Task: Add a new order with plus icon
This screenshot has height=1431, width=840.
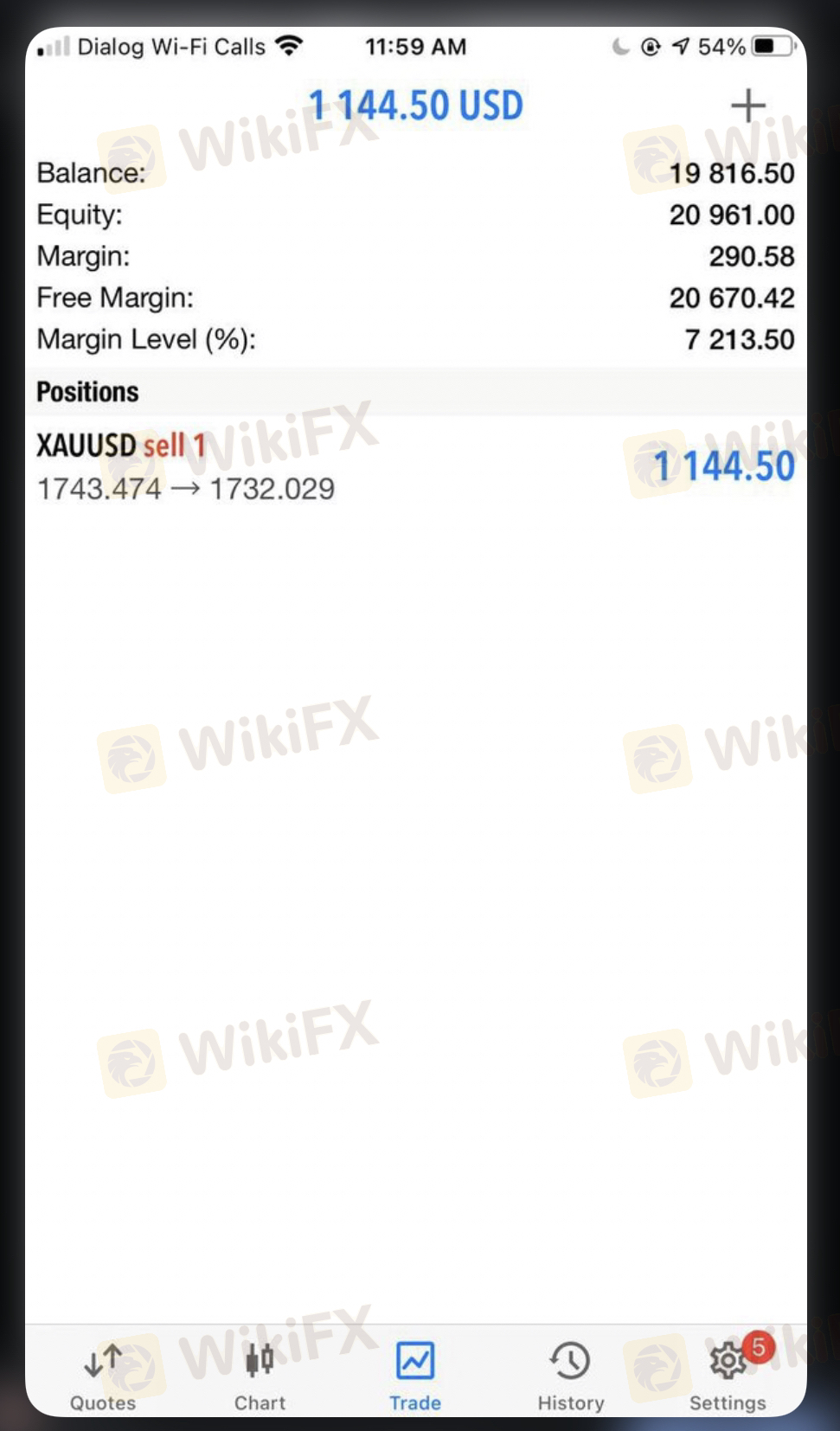Action: click(x=747, y=106)
